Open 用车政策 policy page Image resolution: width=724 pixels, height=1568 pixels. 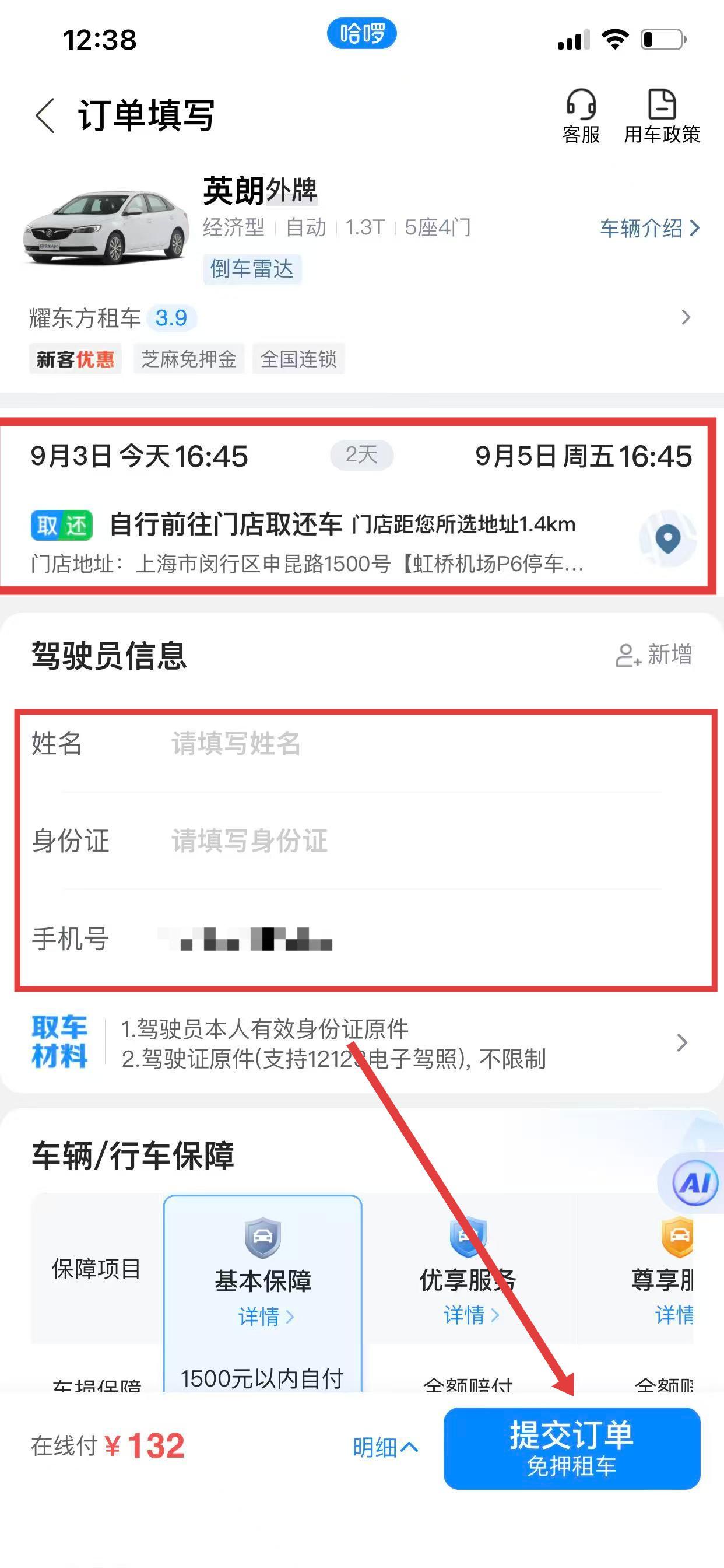[x=661, y=116]
